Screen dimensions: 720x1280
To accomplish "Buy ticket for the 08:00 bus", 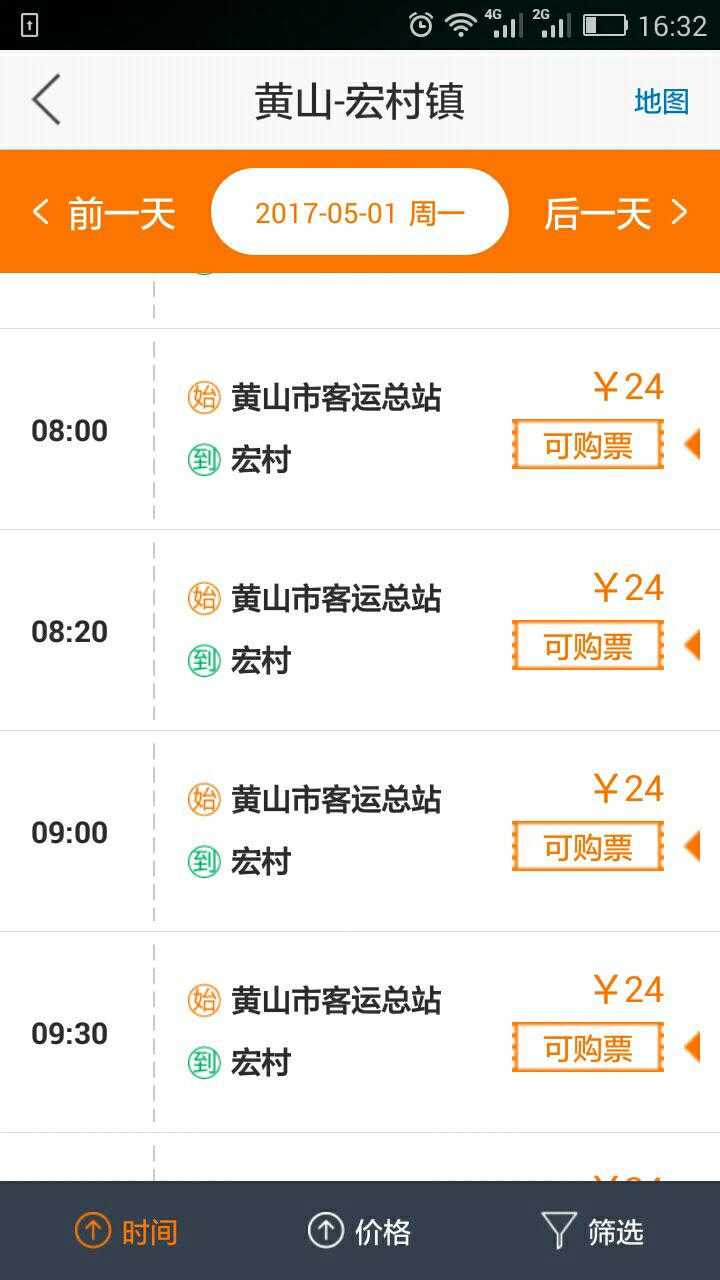I will pos(588,445).
